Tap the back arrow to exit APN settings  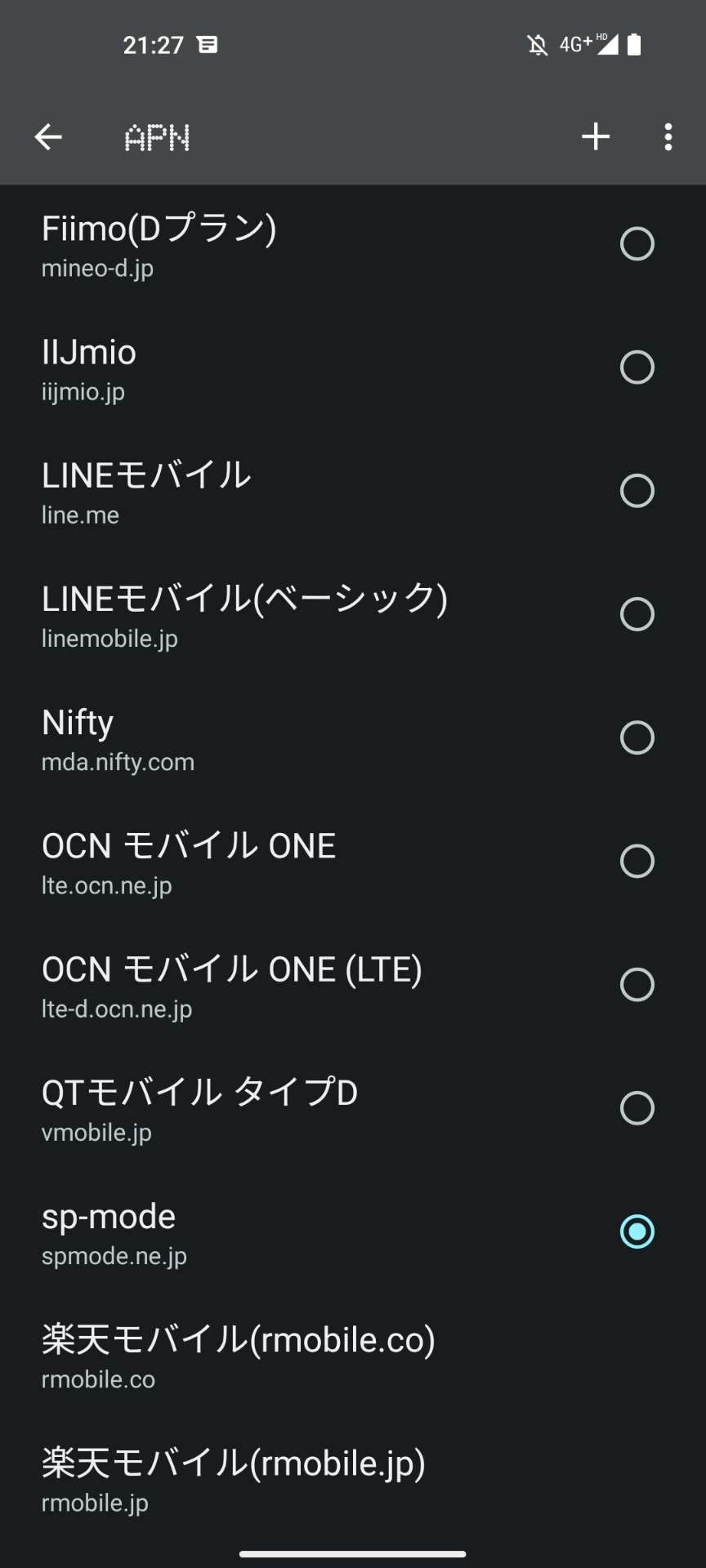(x=47, y=136)
